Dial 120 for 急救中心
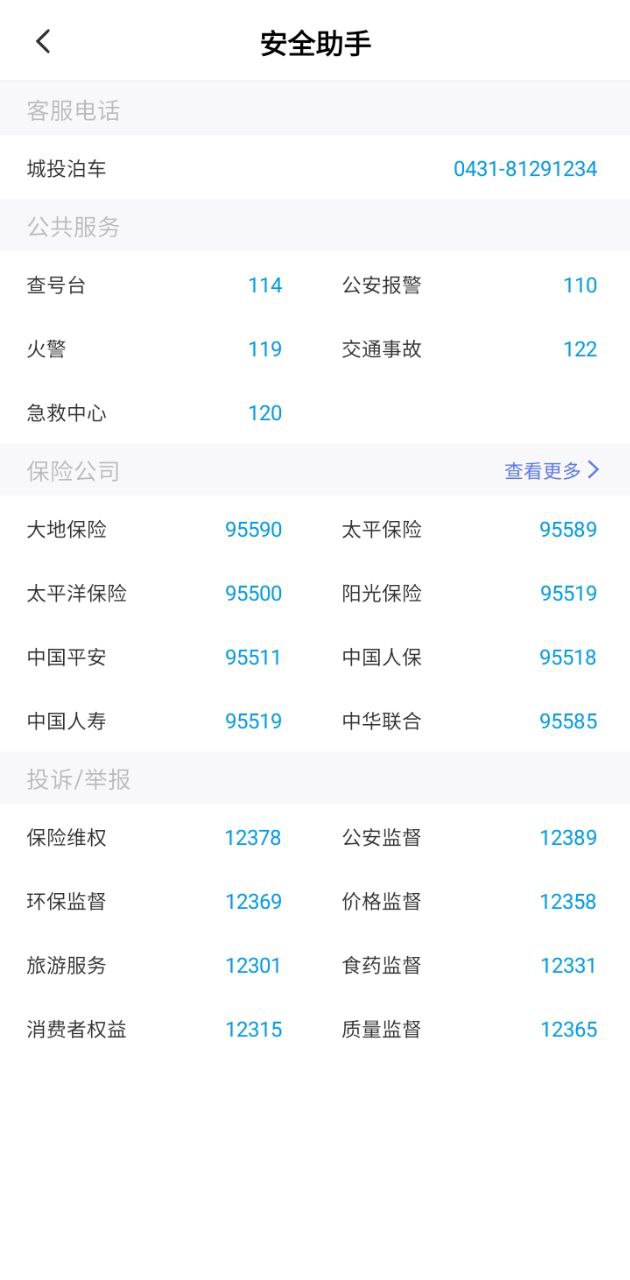The height and width of the screenshot is (1280, 630). [x=265, y=414]
